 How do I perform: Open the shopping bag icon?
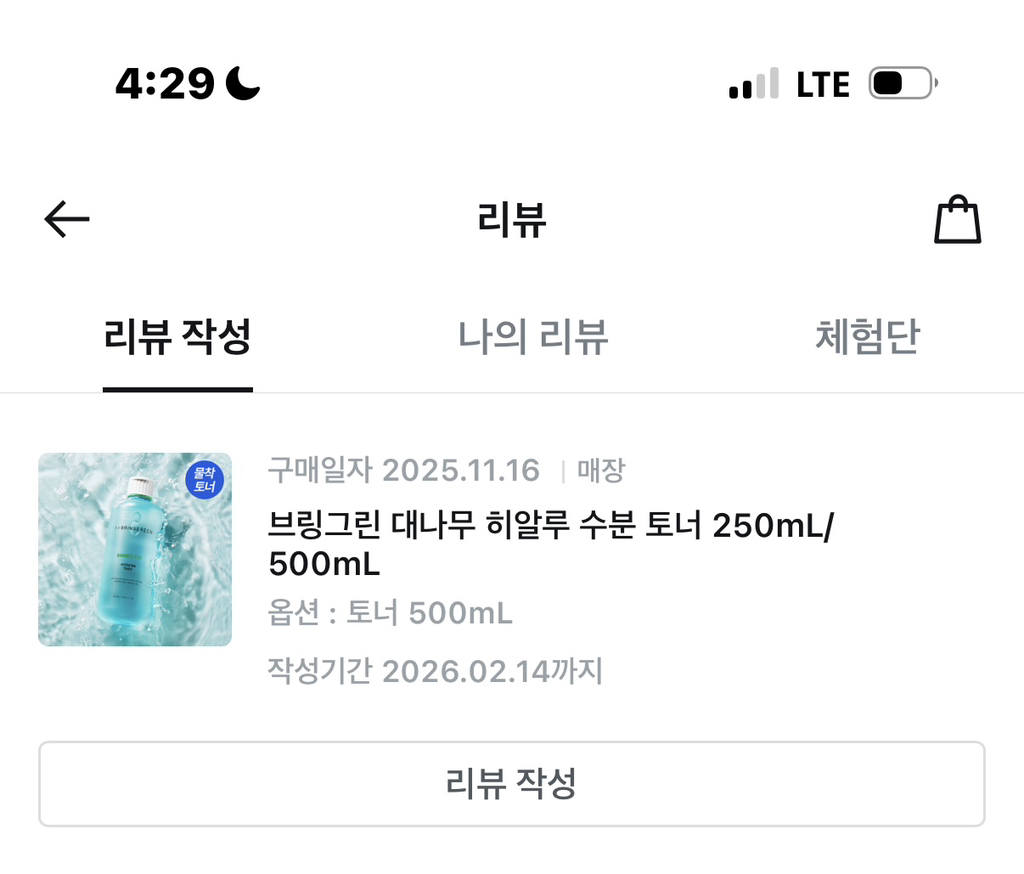(x=957, y=220)
